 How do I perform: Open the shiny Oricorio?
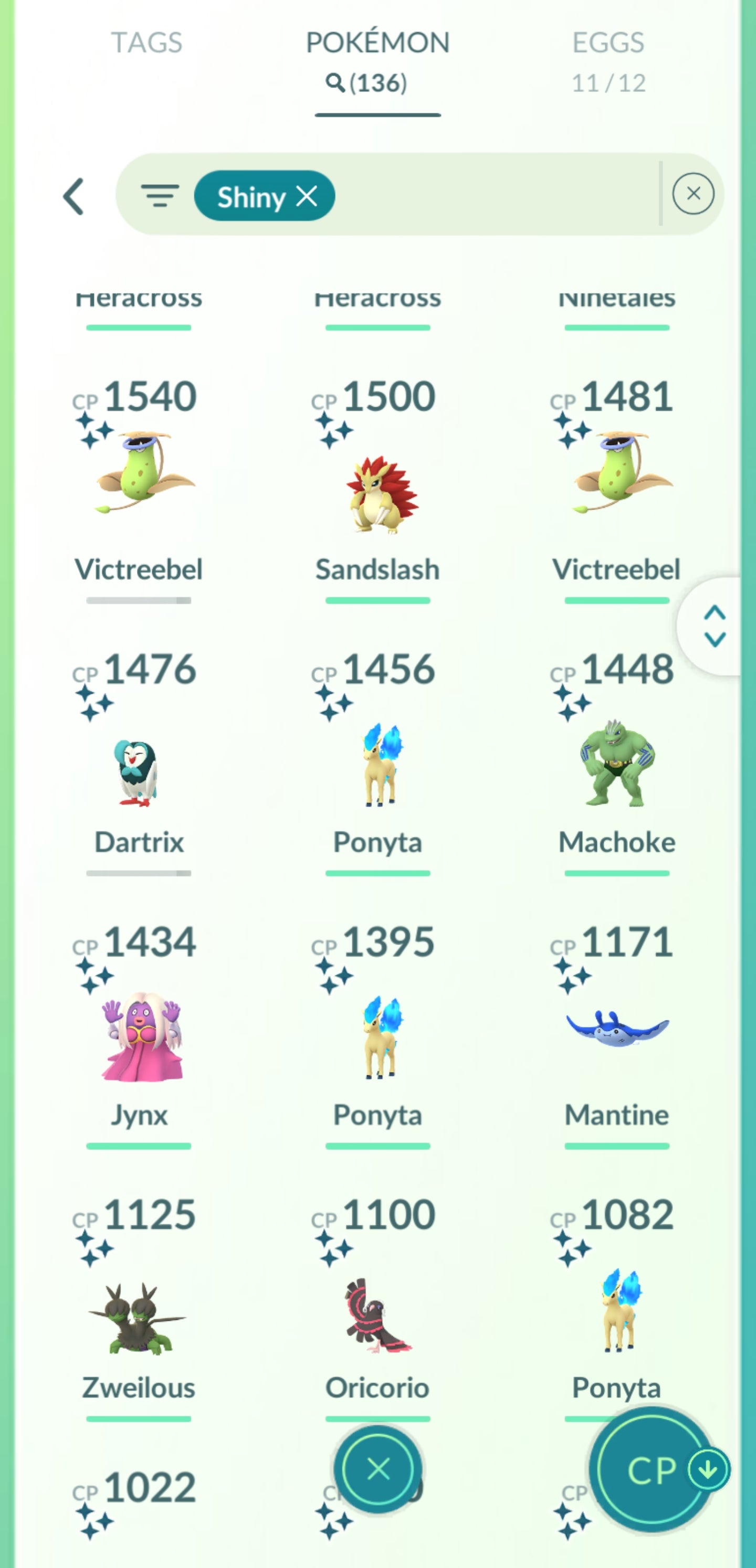click(377, 1315)
